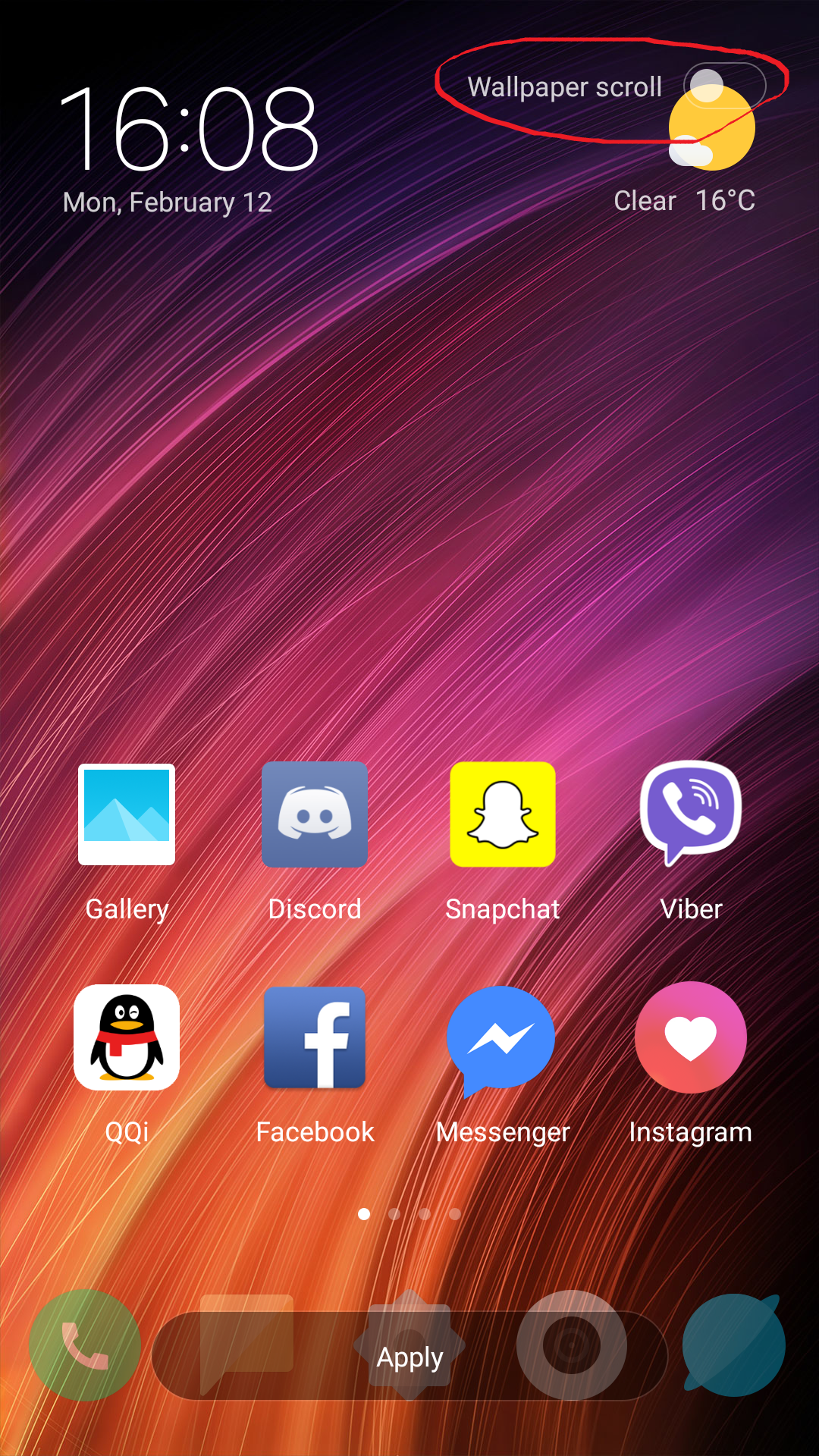The height and width of the screenshot is (1456, 819).
Task: Launch the Instagram app
Action: pos(690,1037)
